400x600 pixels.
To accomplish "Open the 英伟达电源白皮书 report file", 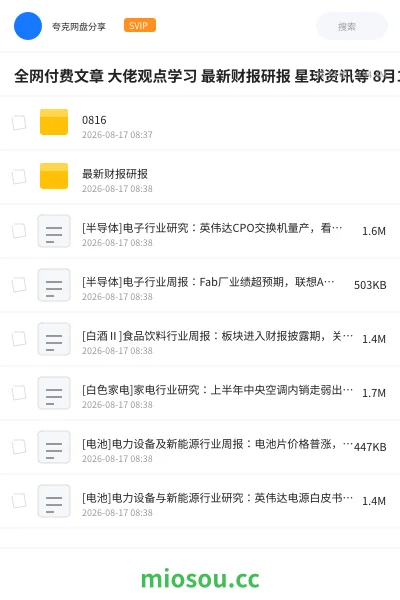I will (200, 501).
